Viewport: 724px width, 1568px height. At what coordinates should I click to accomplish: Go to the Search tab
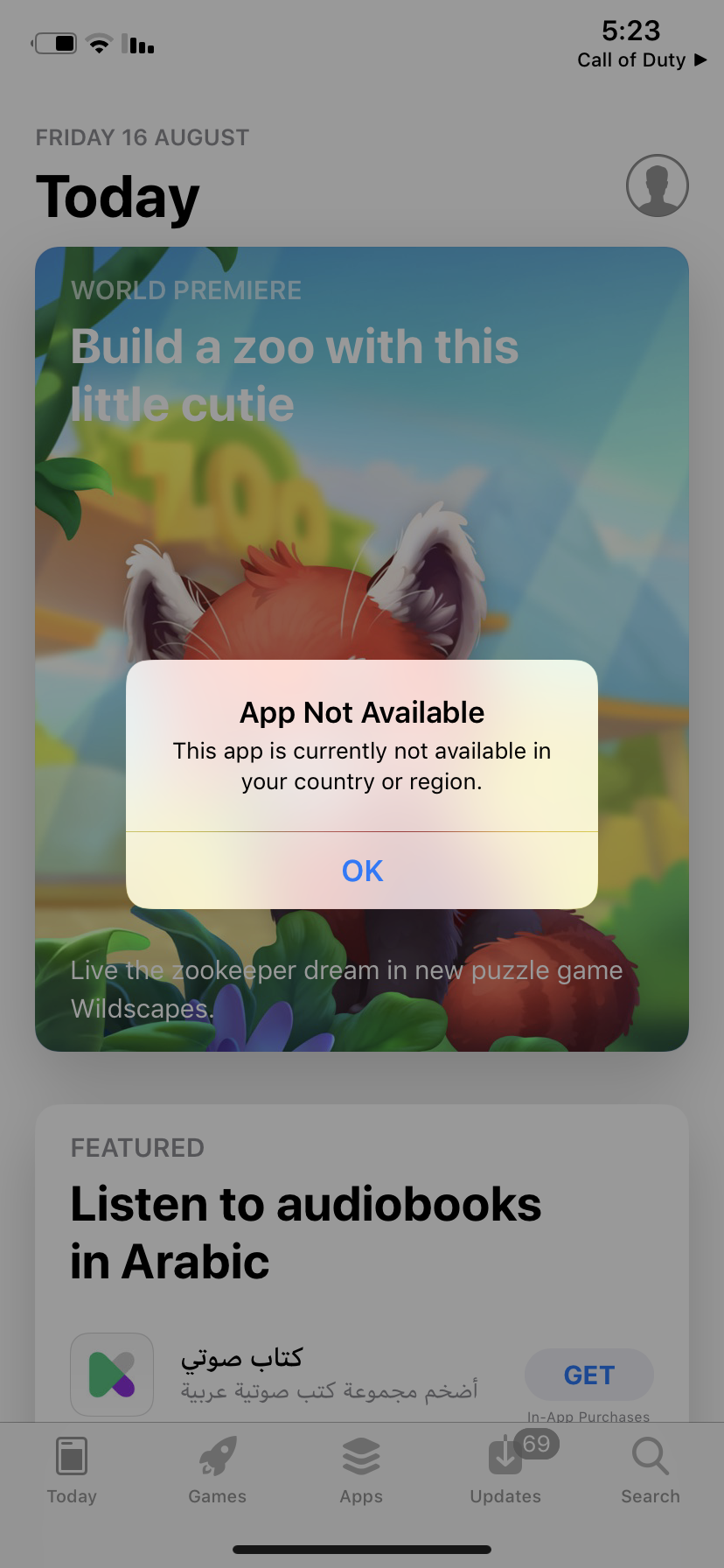pyautogui.click(x=650, y=1471)
